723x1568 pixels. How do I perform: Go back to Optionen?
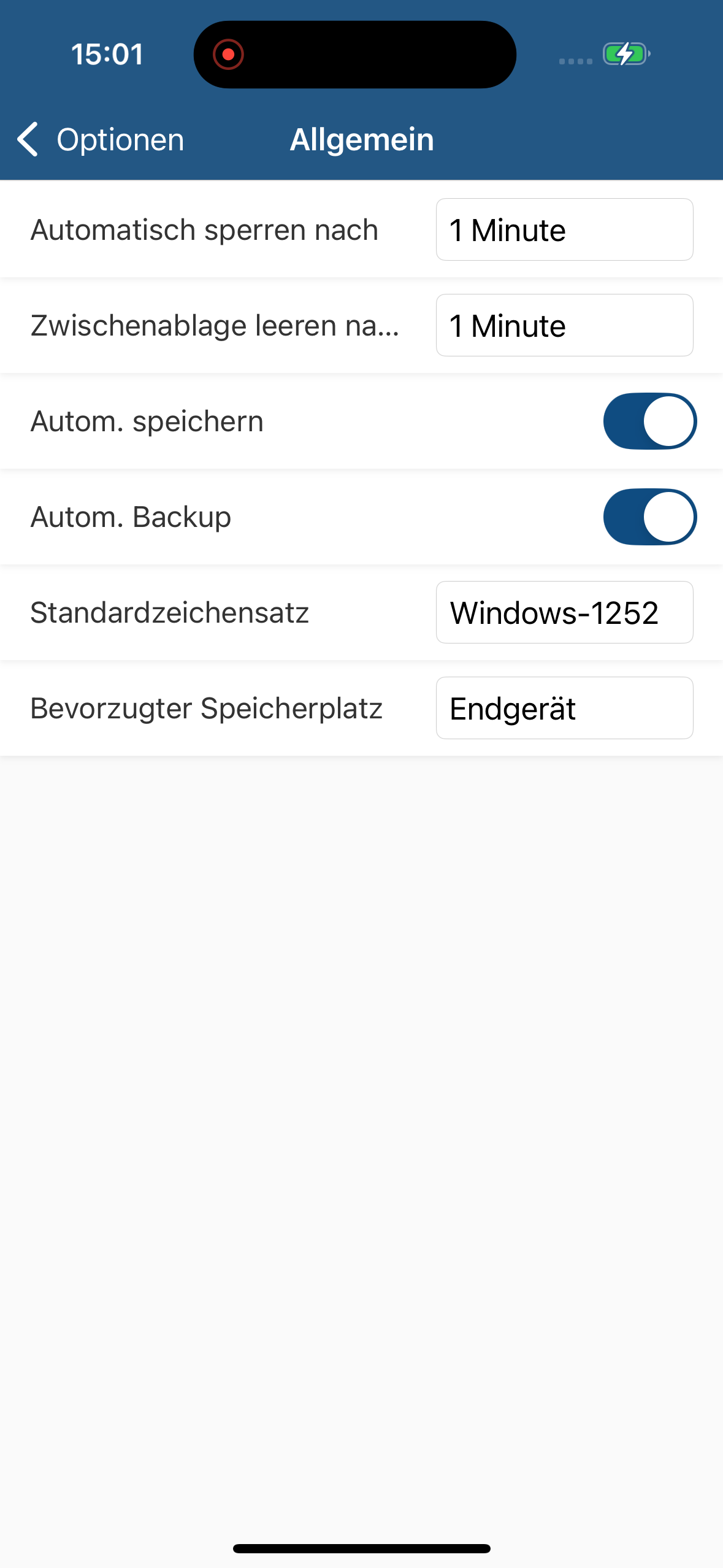point(101,139)
